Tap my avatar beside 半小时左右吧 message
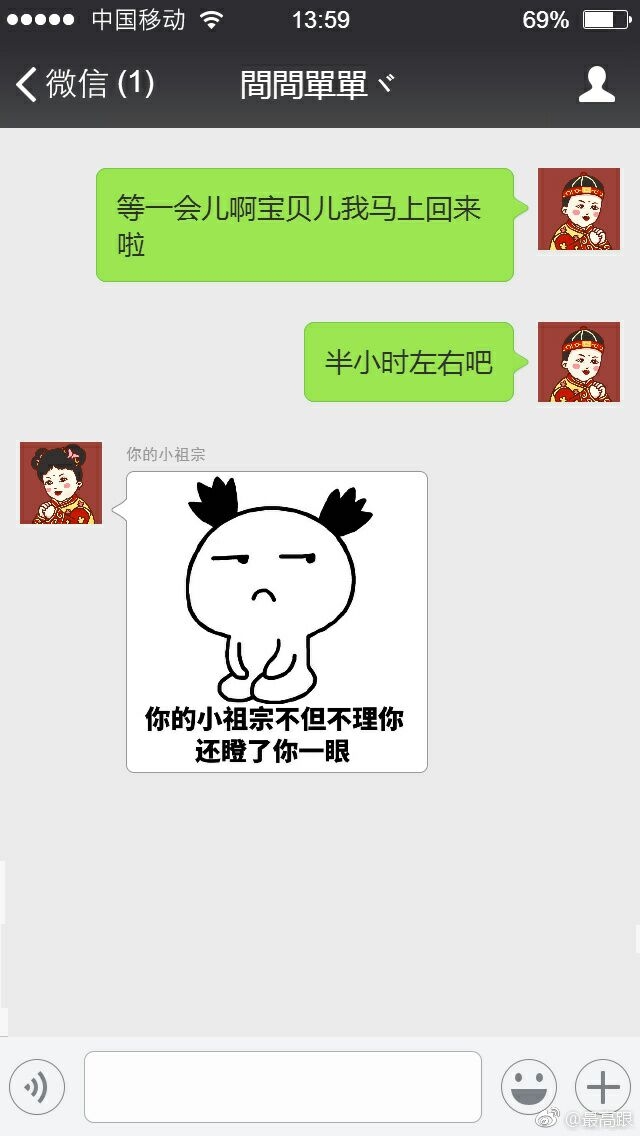Screen dimensions: 640x1136 pyautogui.click(x=578, y=362)
